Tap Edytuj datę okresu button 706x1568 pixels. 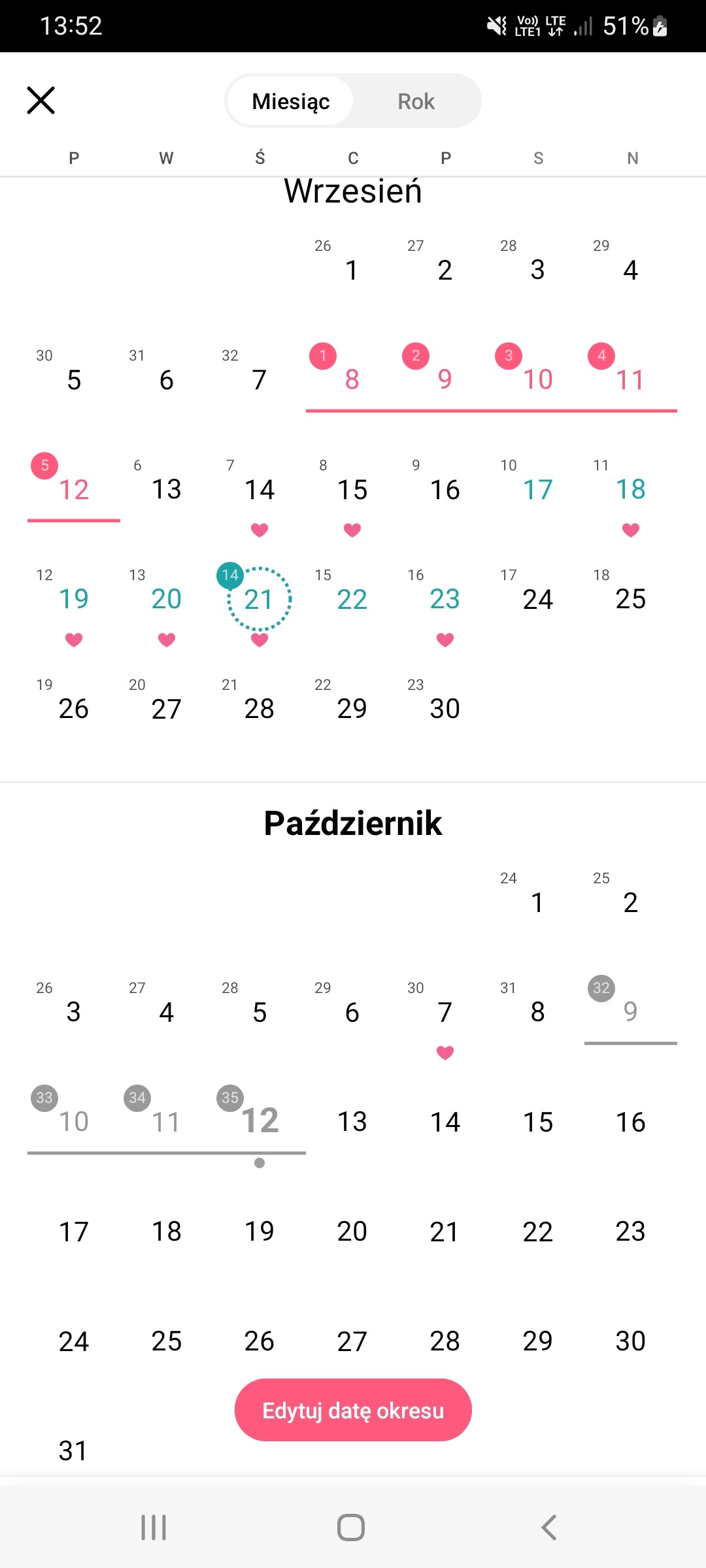coord(353,1410)
